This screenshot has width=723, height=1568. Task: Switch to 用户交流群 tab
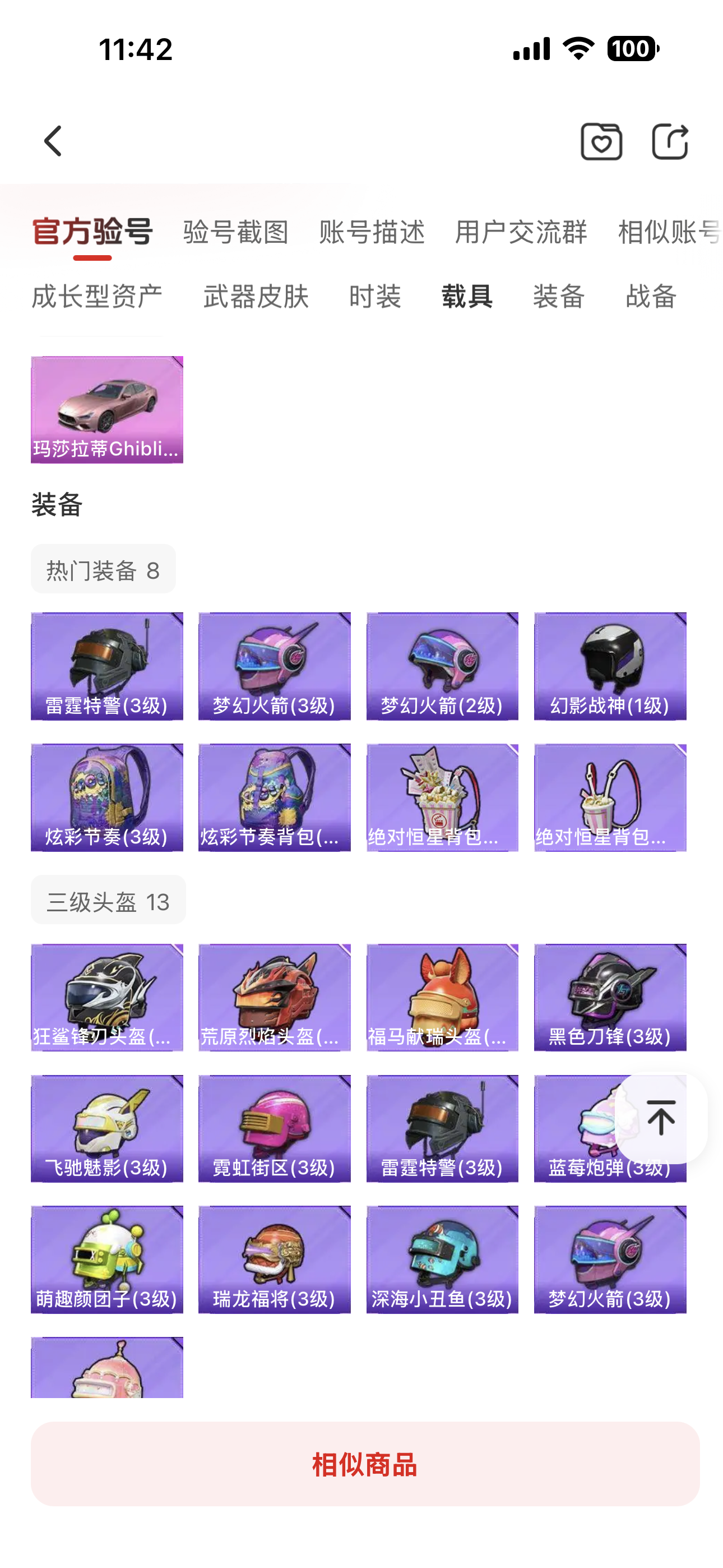pyautogui.click(x=521, y=232)
